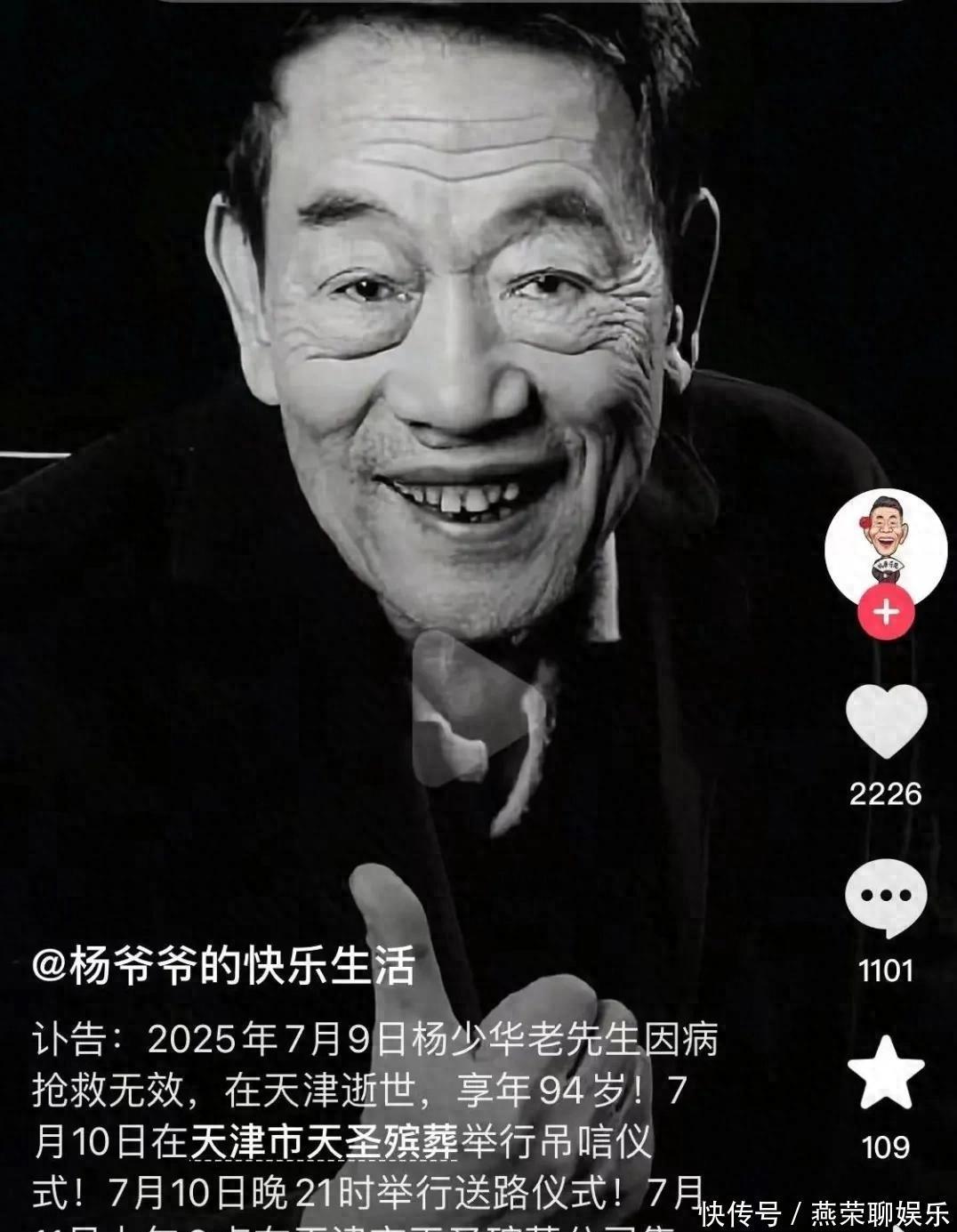This screenshot has width=957, height=1232.
Task: Open the comments section
Action: coord(886,898)
